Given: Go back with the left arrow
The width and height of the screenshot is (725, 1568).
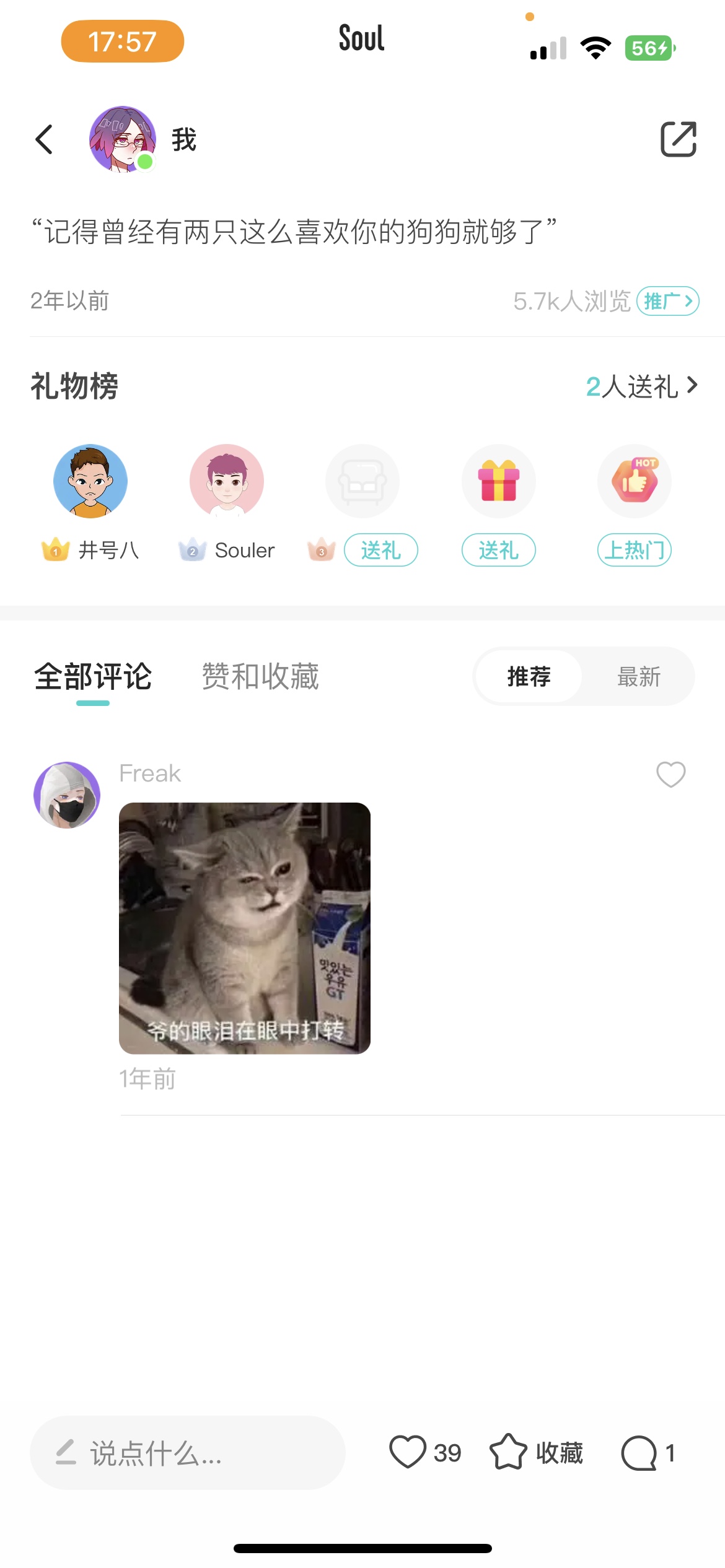Looking at the screenshot, I should [x=44, y=139].
